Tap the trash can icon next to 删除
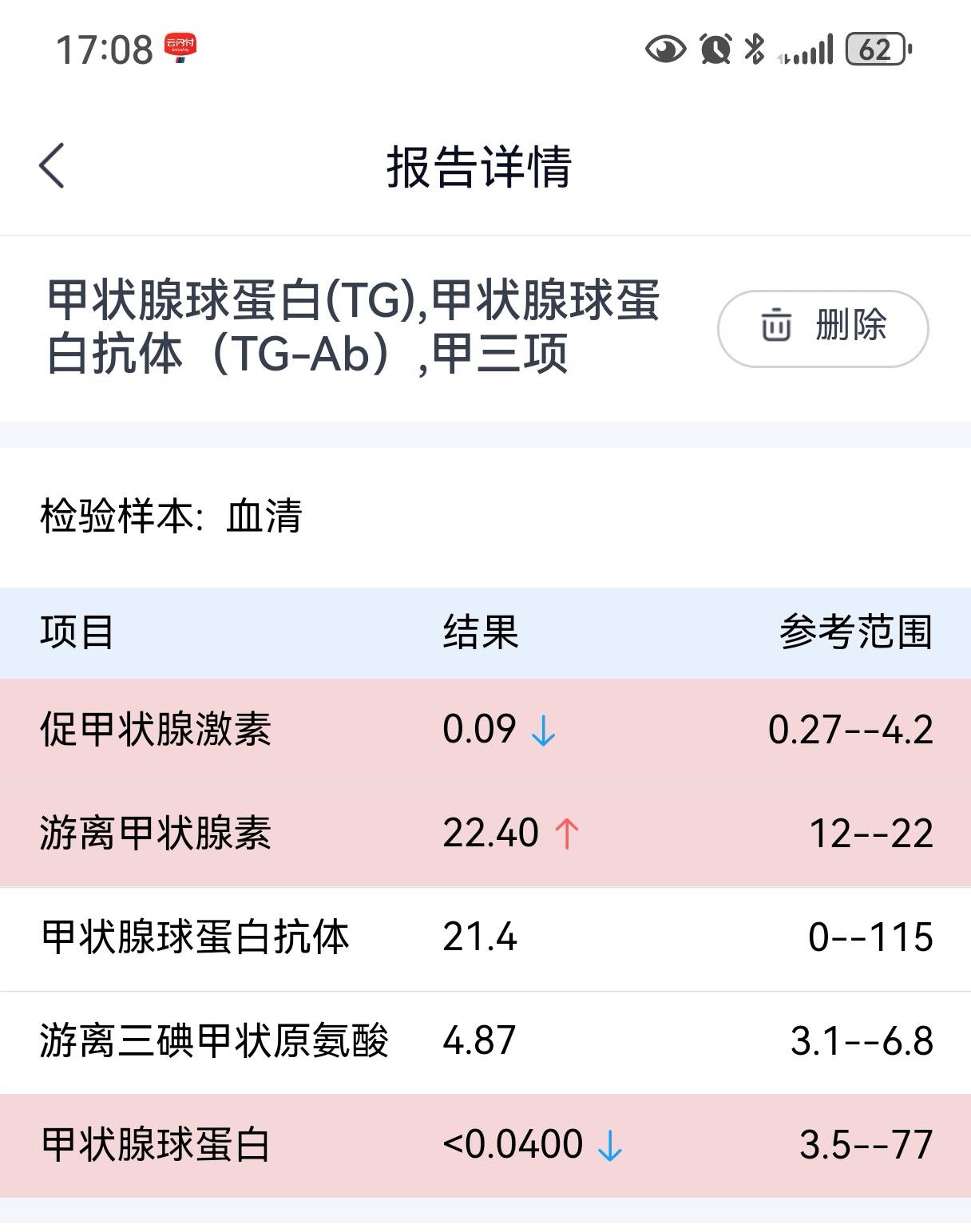This screenshot has width=971, height=1232. tap(775, 327)
